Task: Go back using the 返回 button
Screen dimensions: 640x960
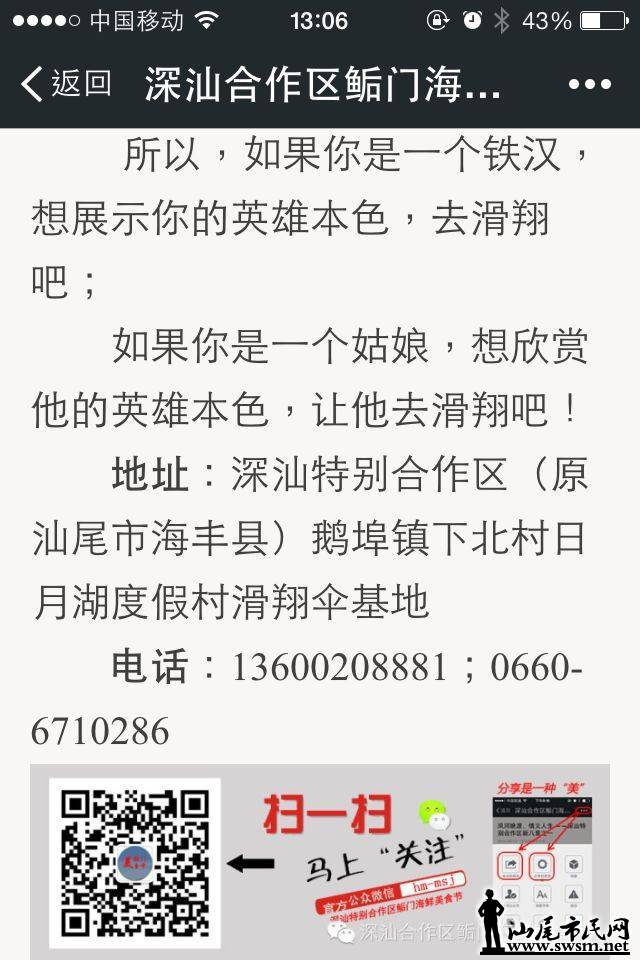Action: click(x=66, y=84)
